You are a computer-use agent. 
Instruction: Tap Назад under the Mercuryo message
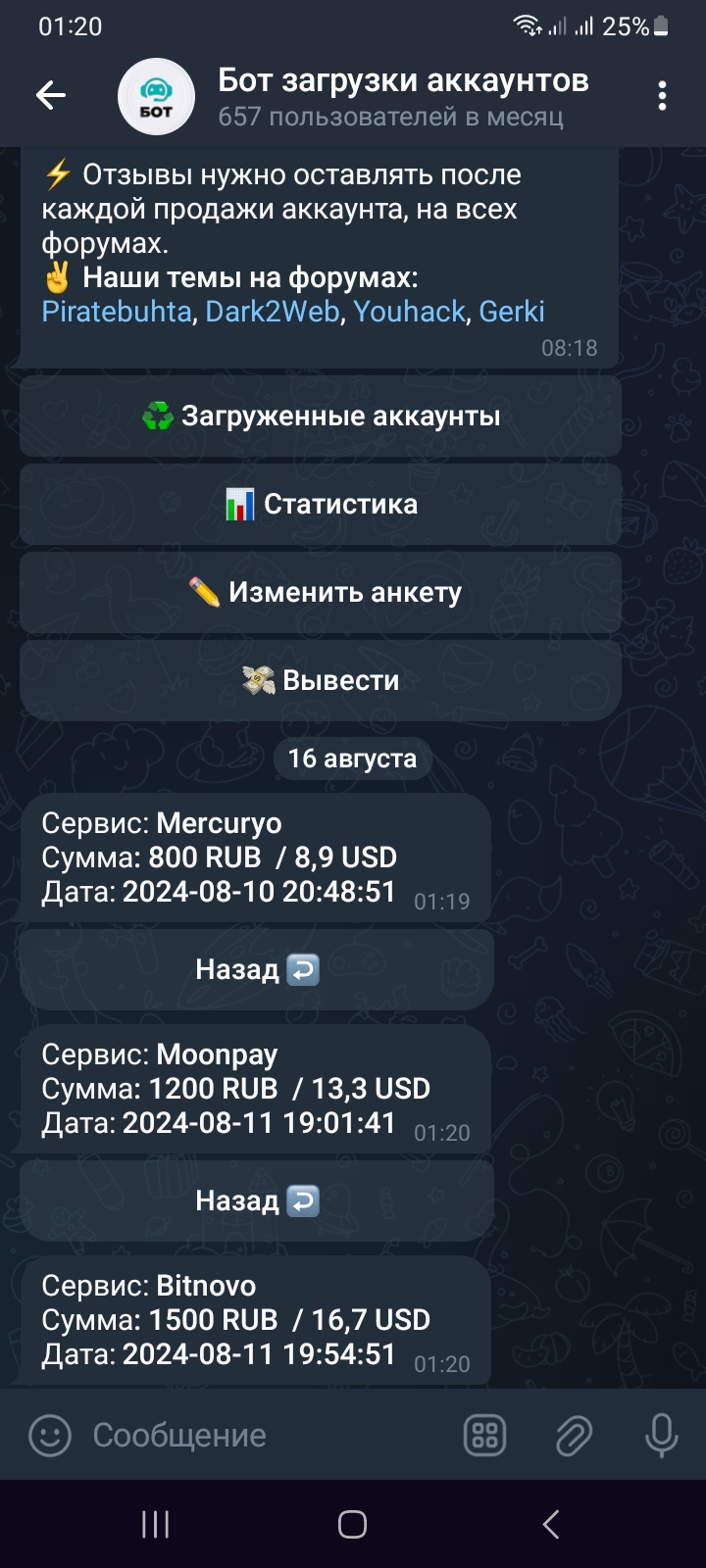257,970
